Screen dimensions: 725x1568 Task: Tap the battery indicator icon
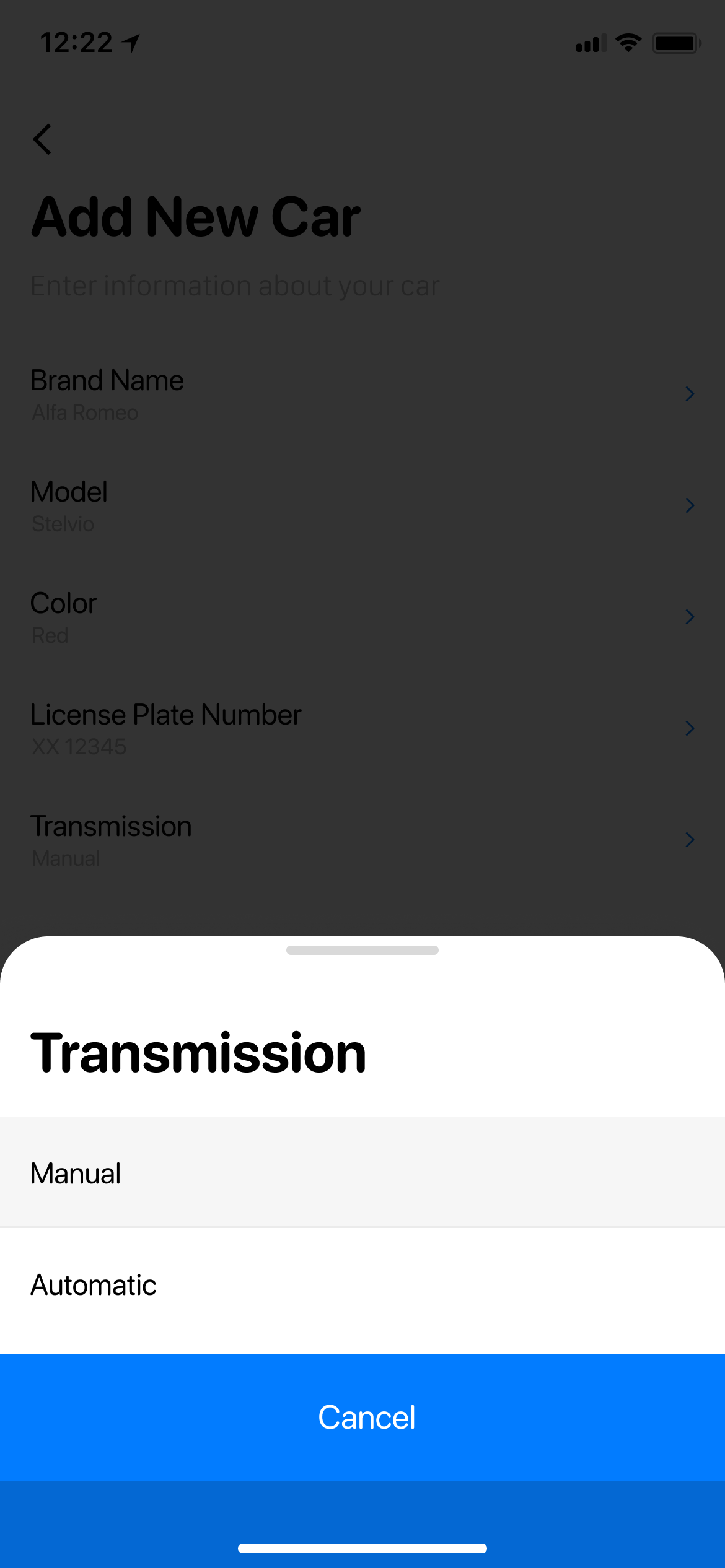pyautogui.click(x=676, y=42)
